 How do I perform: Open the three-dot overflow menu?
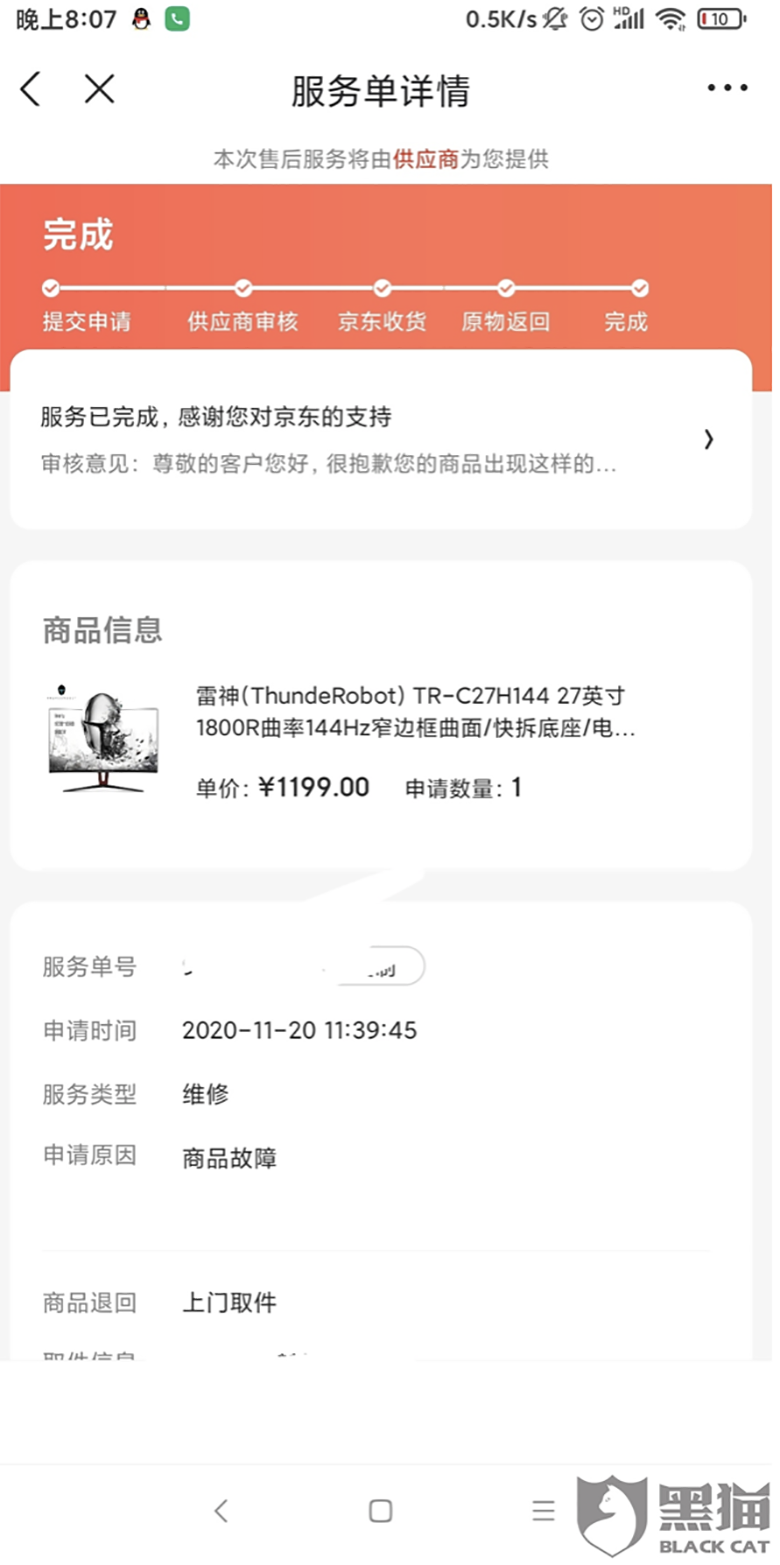tap(727, 89)
